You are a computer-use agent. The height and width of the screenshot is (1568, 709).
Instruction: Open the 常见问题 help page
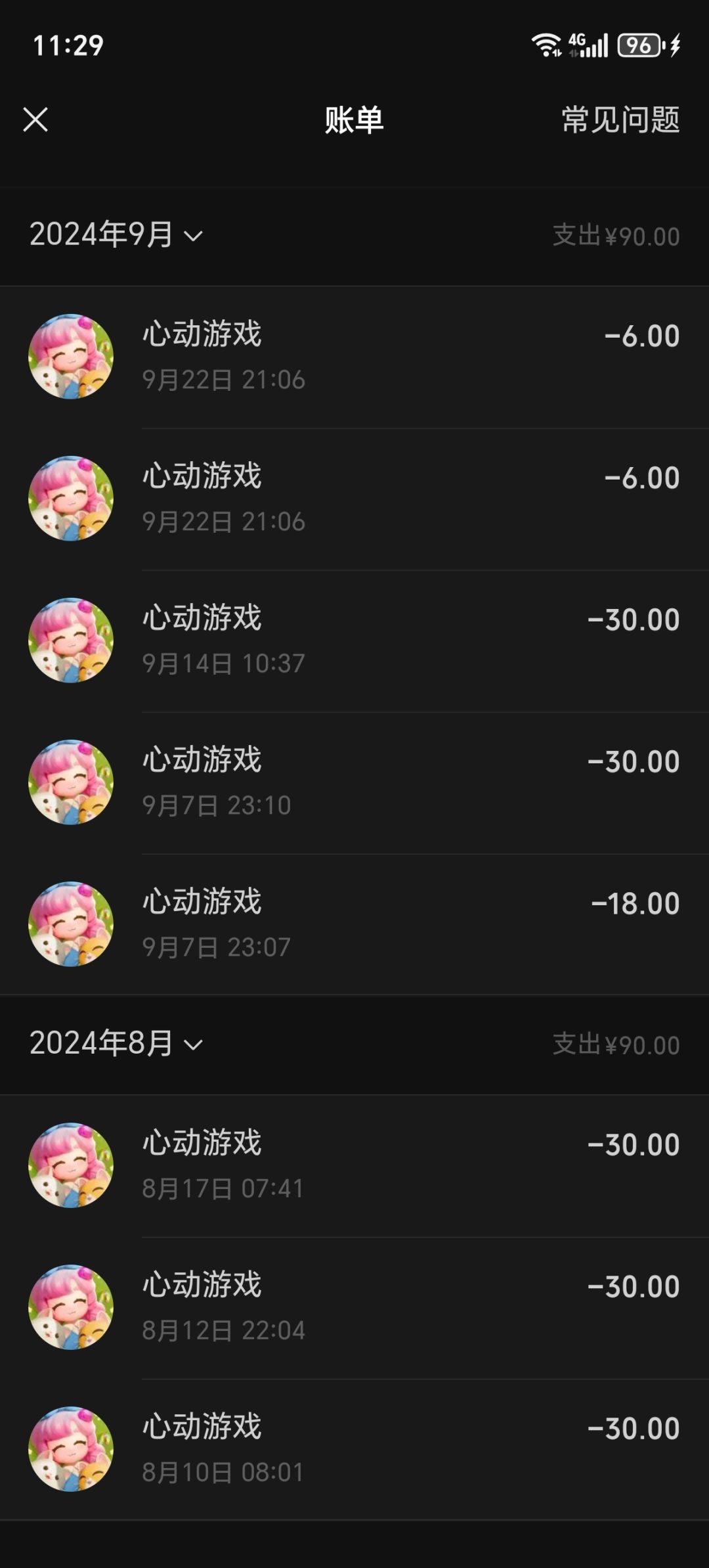pos(618,121)
